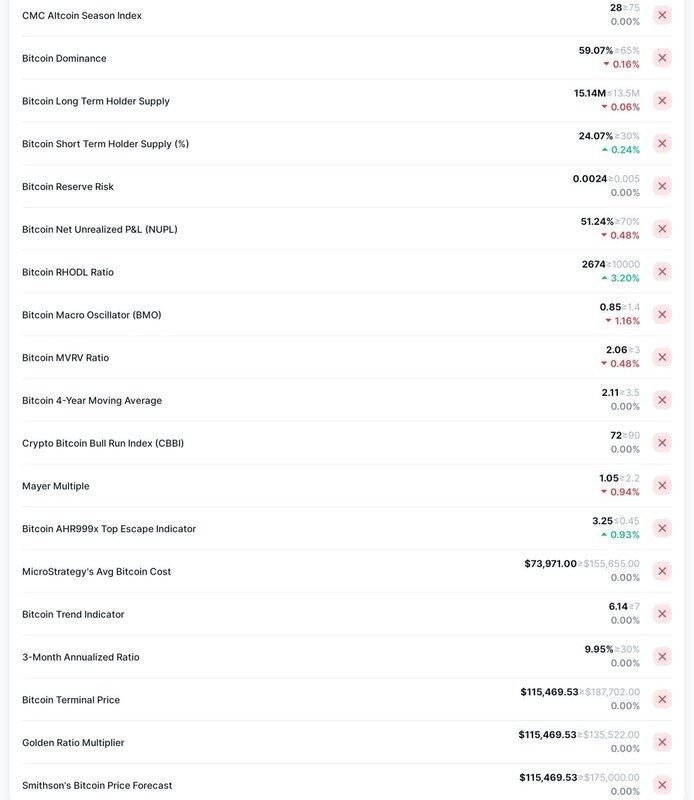Remove Bitcoin Short Term Holder Supply indicator
694x800 pixels.
(662, 143)
